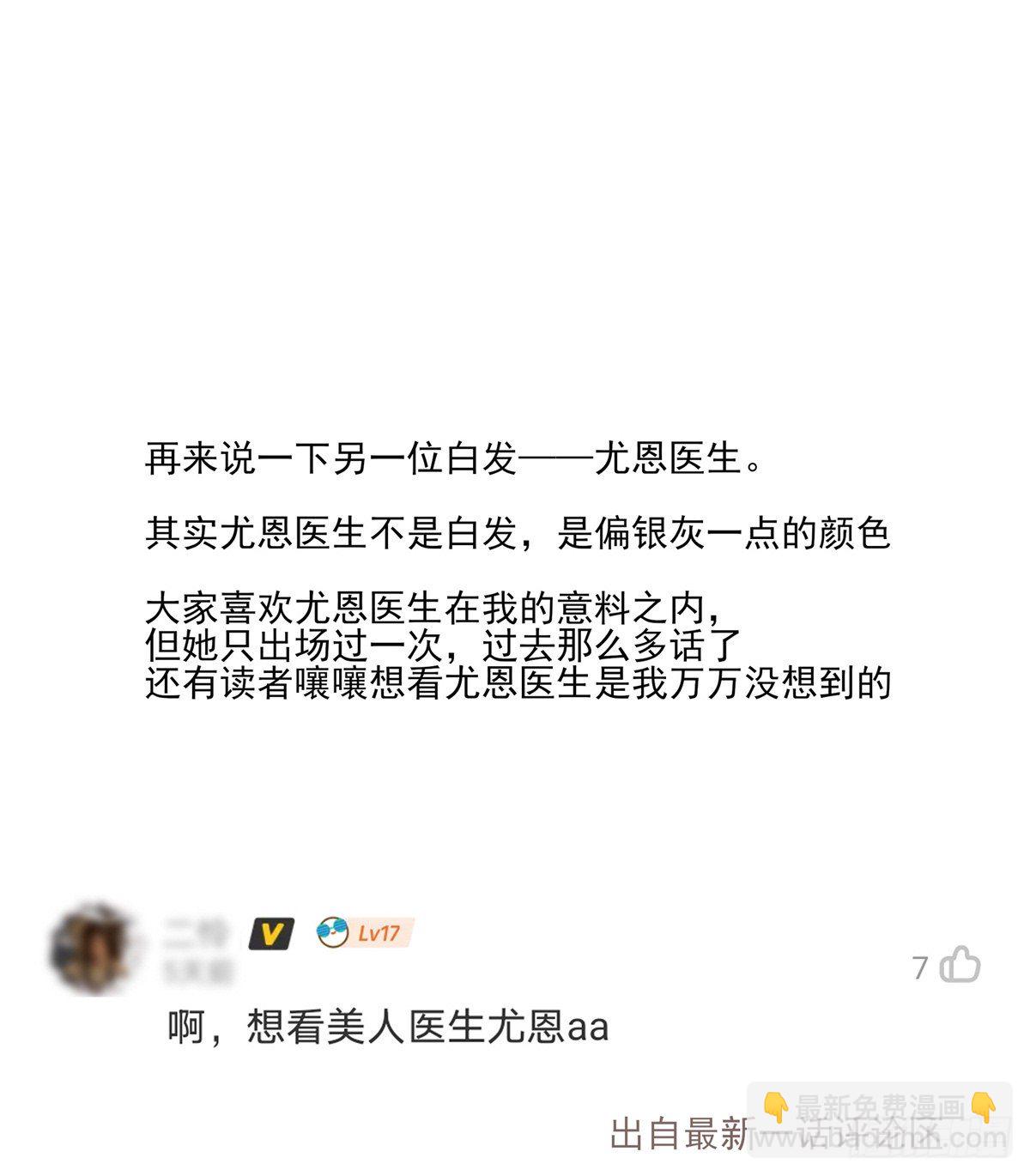Click the like count number 7

pos(921,966)
